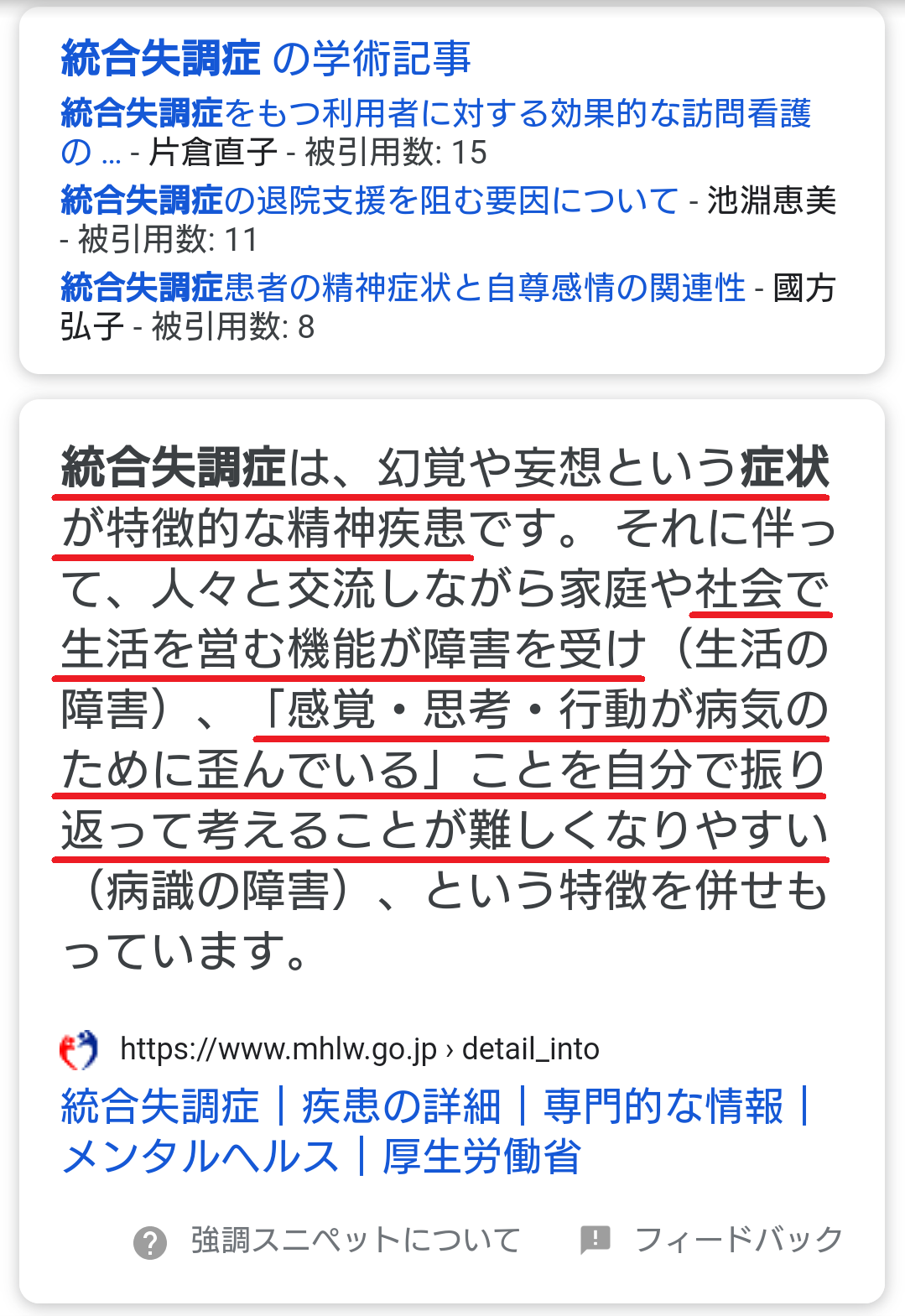Open article 統合失調症の退院支援を阻む要因について
Screen dimensions: 905x1316
(369, 201)
